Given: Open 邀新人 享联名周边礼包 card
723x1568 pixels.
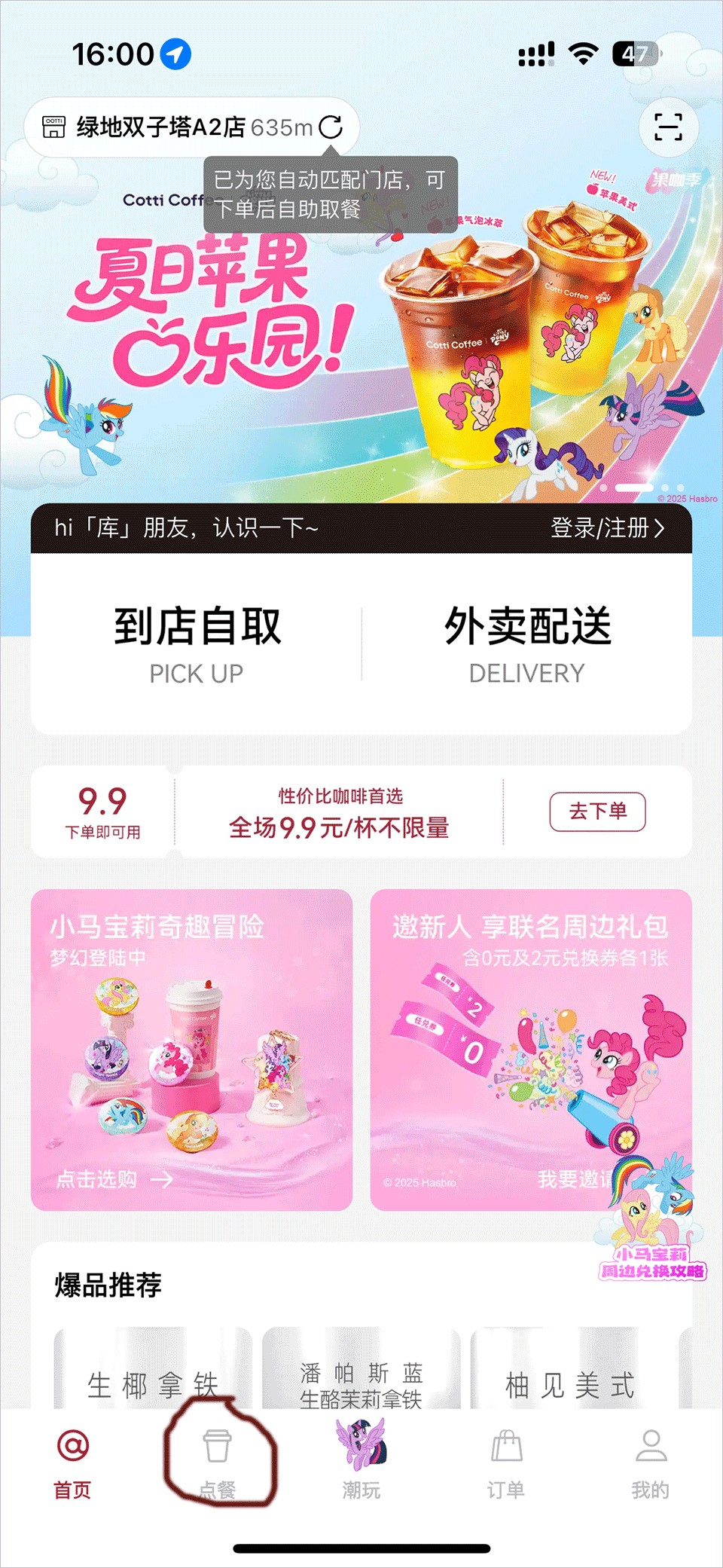Looking at the screenshot, I should coord(530,1050).
